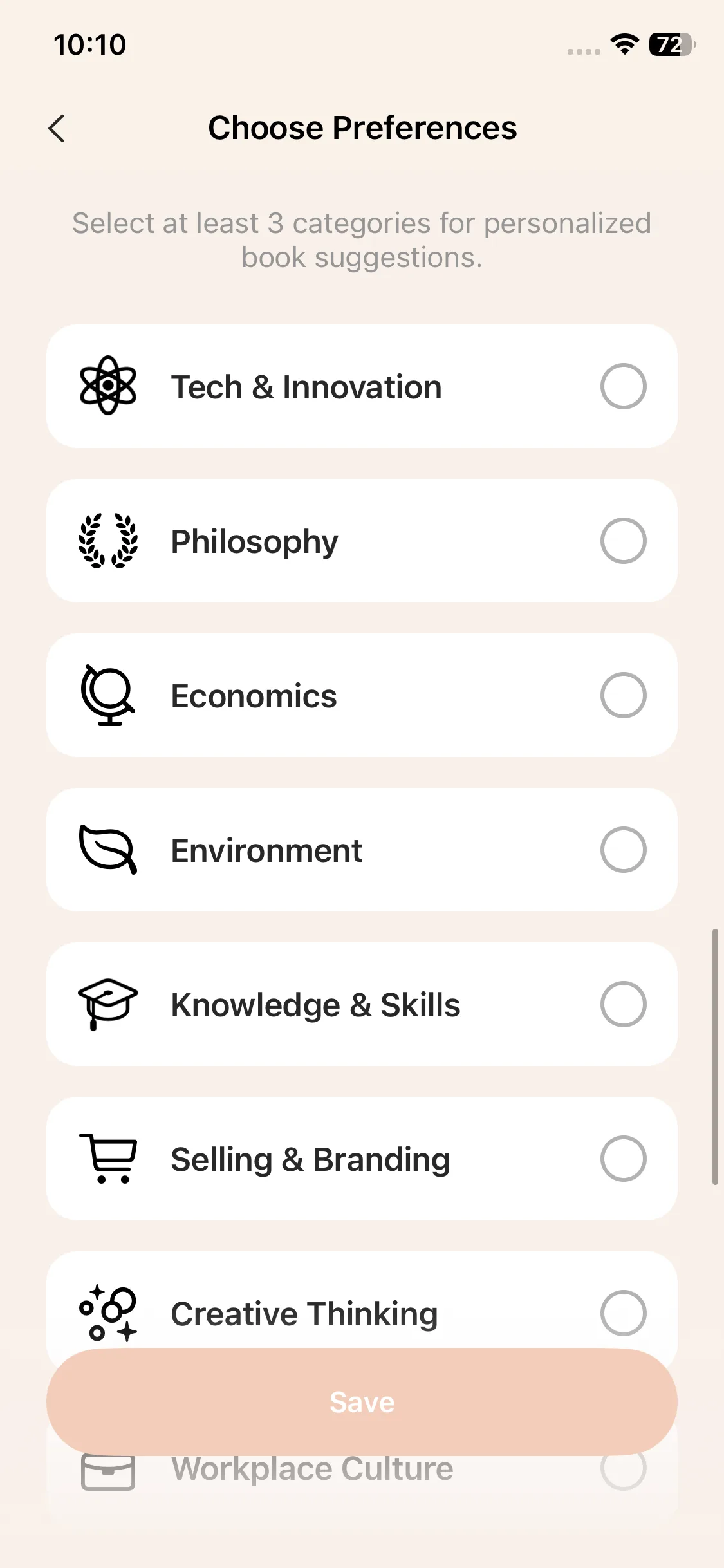Choose Philosophy as a preference
724x1568 pixels.
[x=622, y=541]
